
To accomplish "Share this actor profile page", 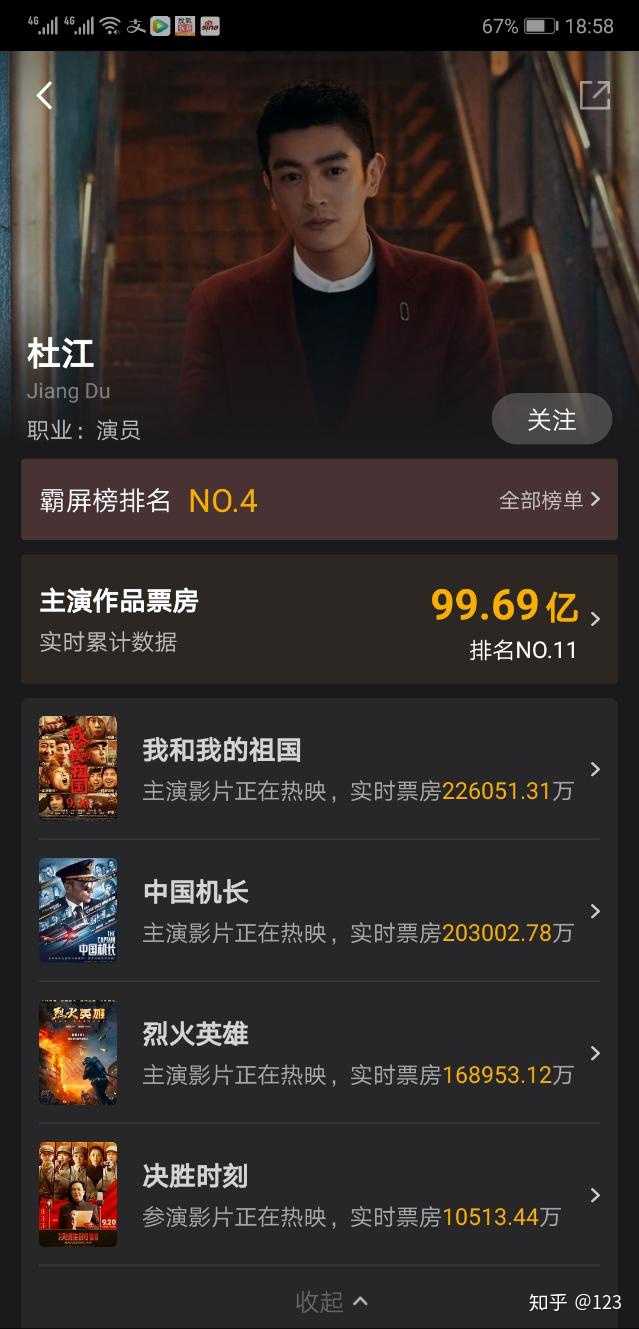I will [594, 95].
